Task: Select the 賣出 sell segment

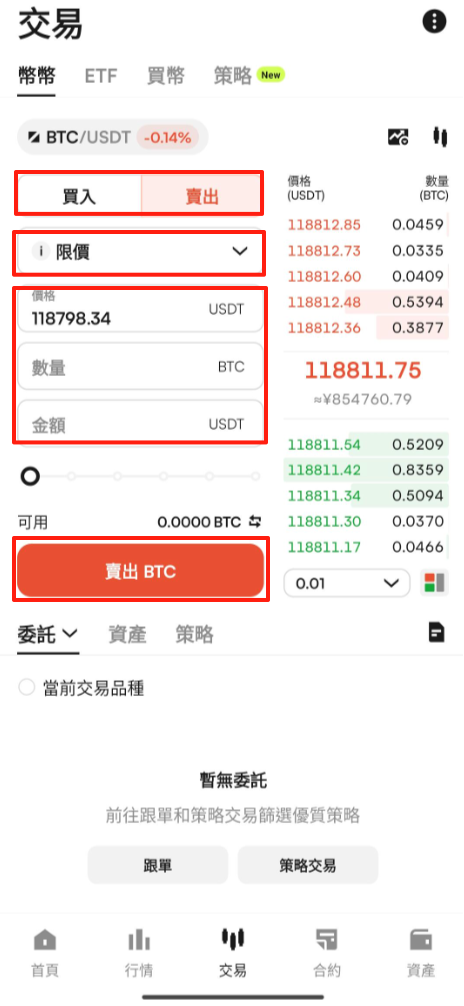Action: coord(202,196)
